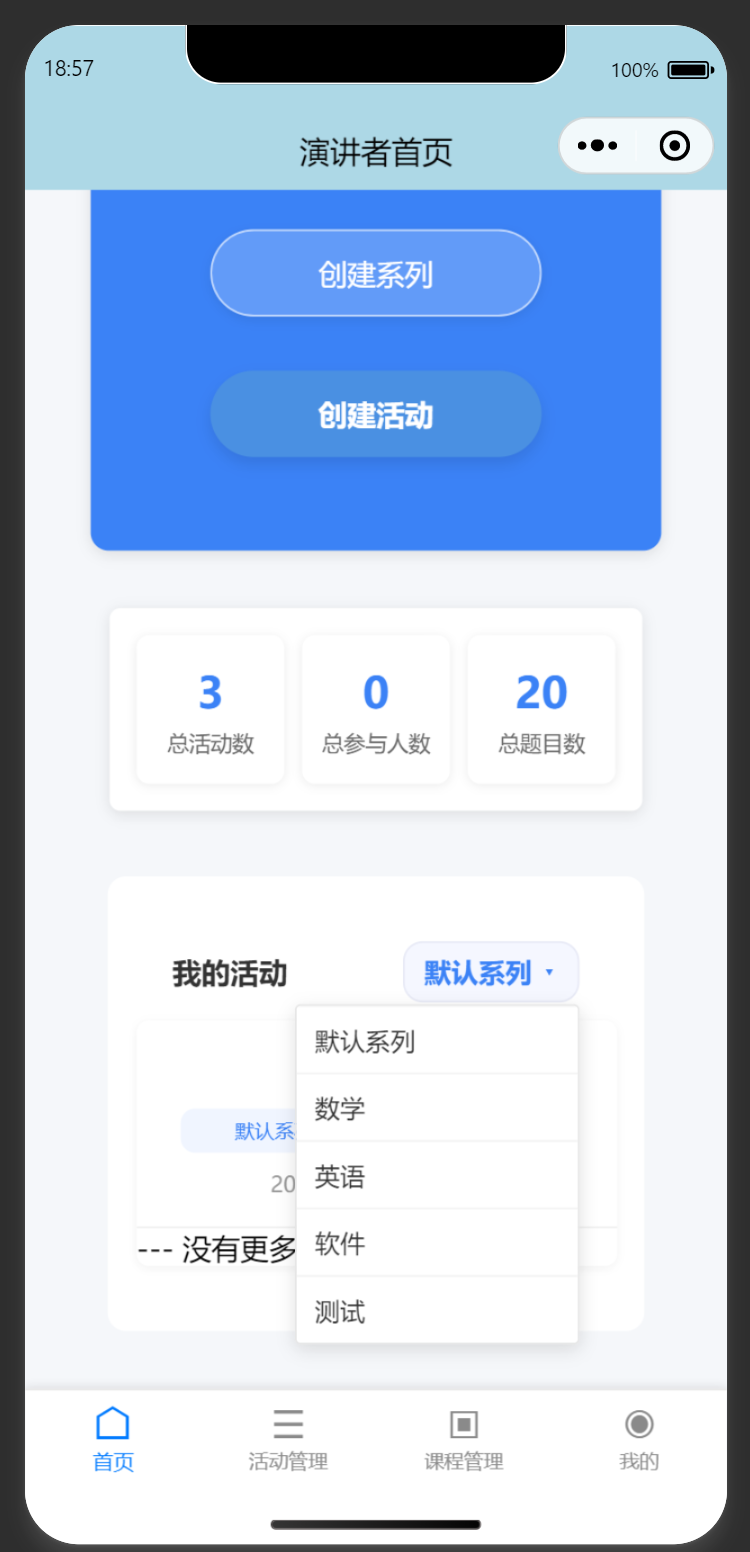Choose the 测试 series option
Screen dimensions: 750x1552
coord(436,1311)
